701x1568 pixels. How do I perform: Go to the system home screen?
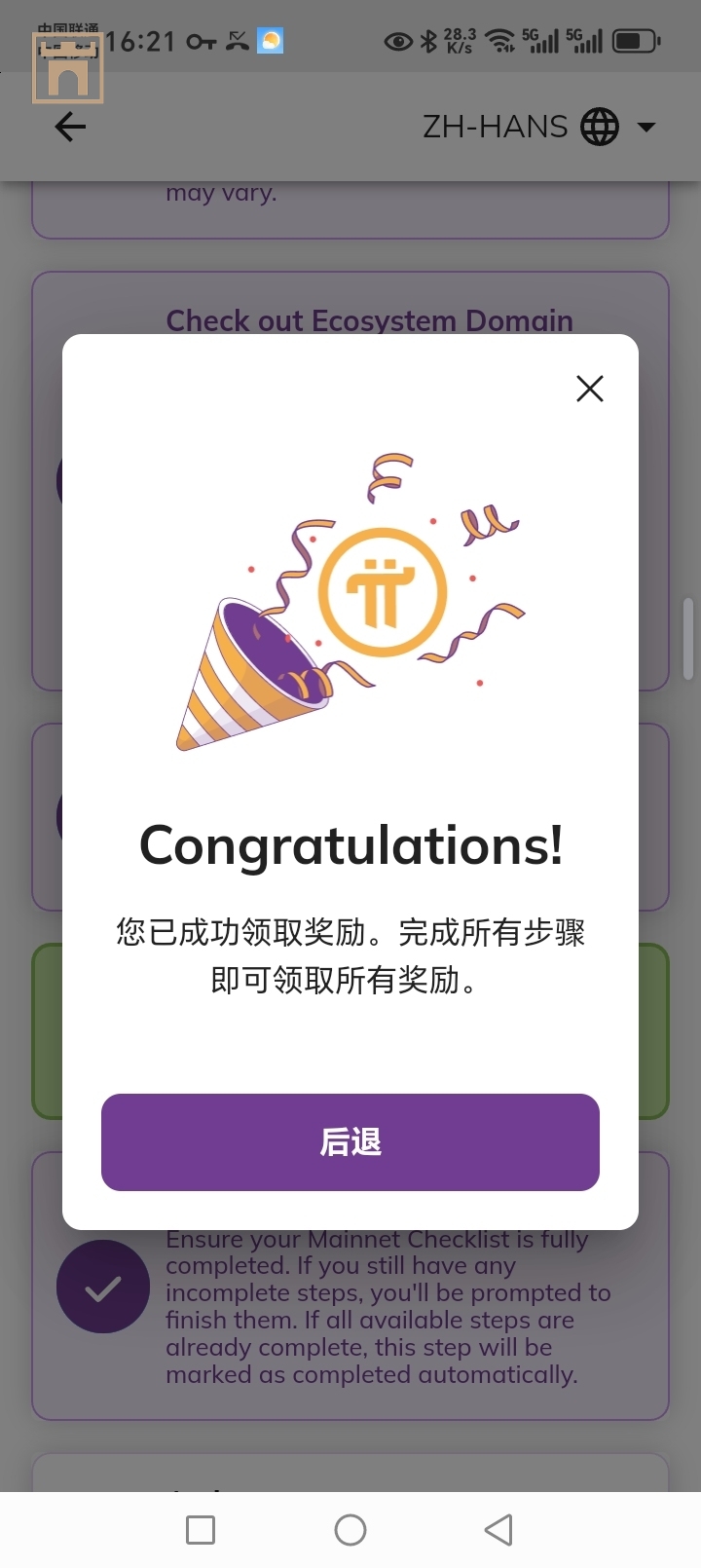pyautogui.click(x=350, y=1529)
